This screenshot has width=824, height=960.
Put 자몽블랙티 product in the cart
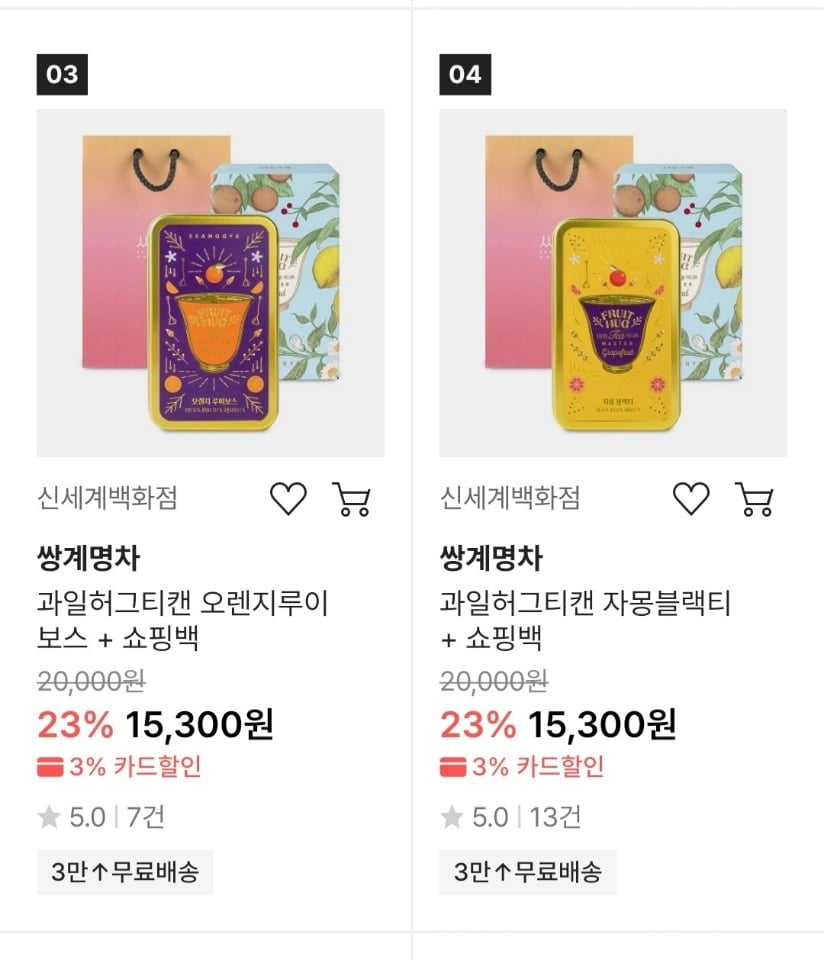pos(754,497)
